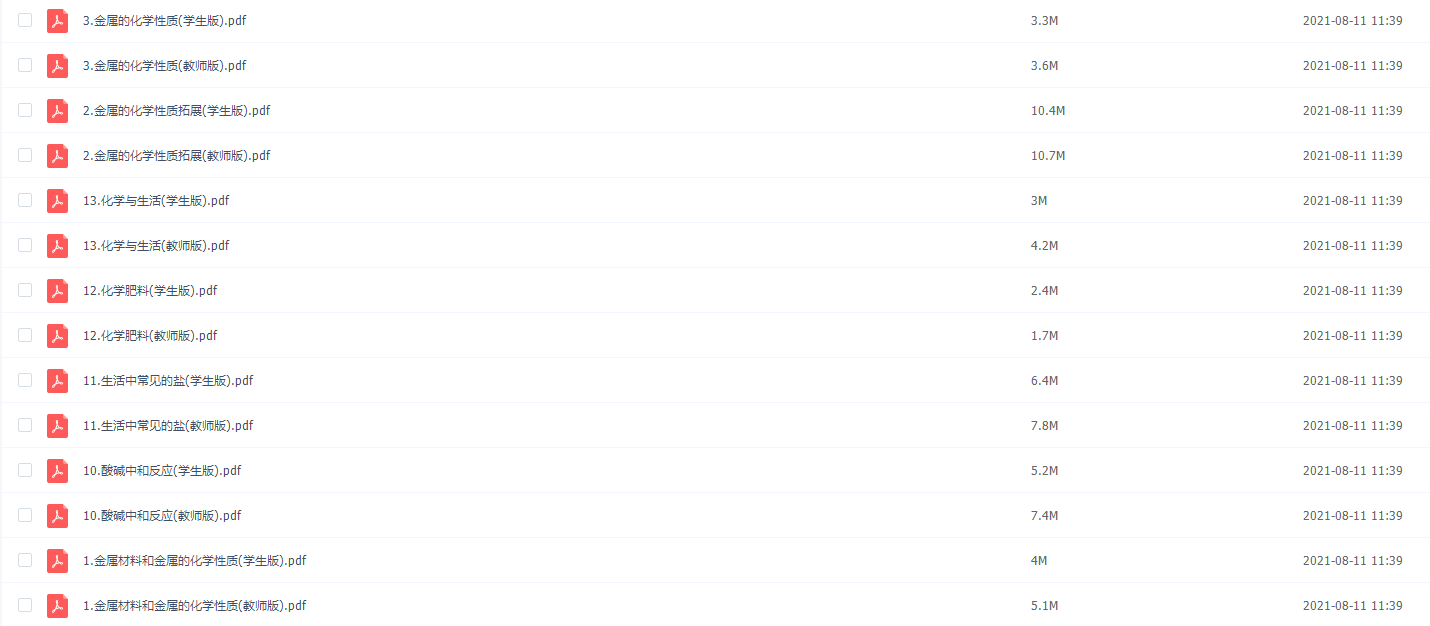Tick checkbox beside 12.化学肥料(学生版).pdf
The height and width of the screenshot is (626, 1430).
(x=25, y=291)
